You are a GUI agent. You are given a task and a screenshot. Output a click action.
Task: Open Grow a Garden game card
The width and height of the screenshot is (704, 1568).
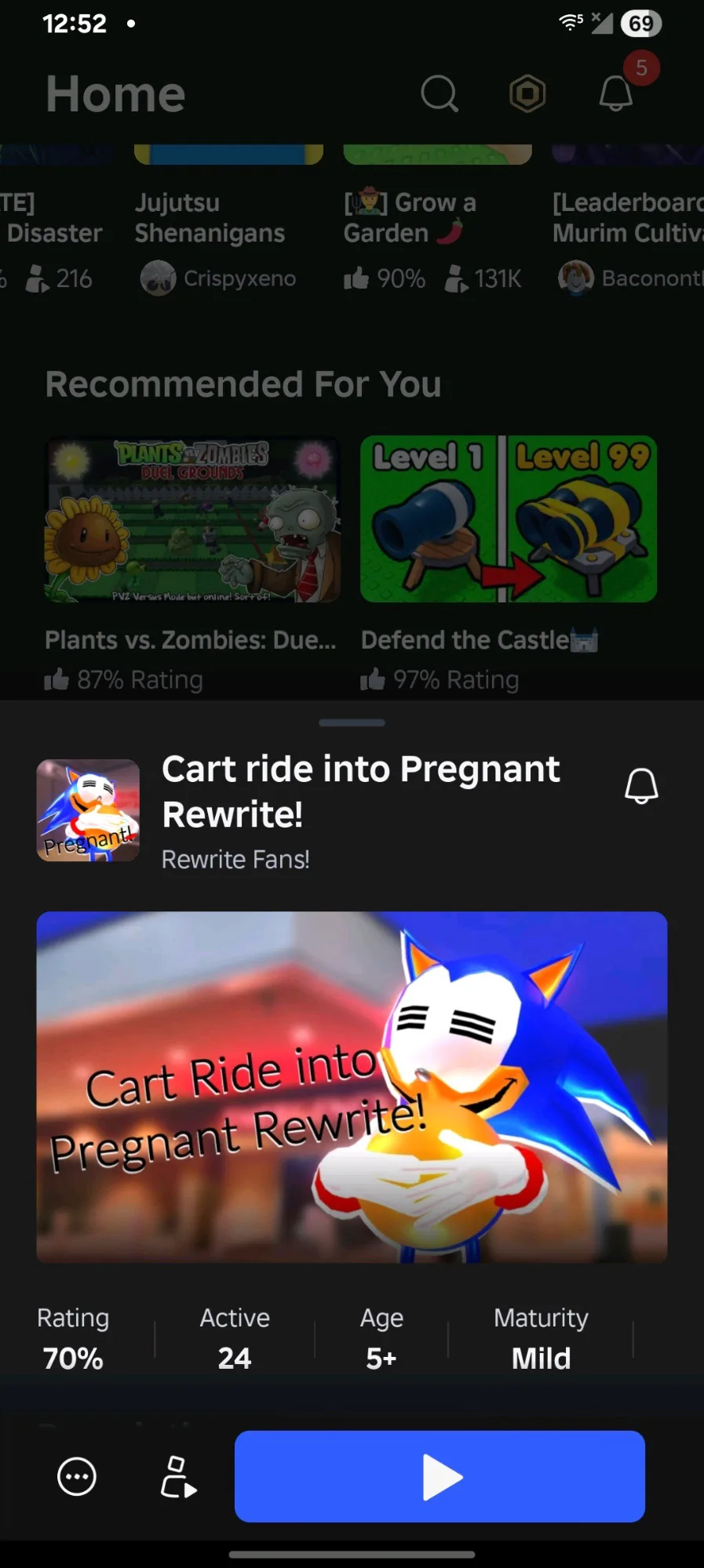410,218
